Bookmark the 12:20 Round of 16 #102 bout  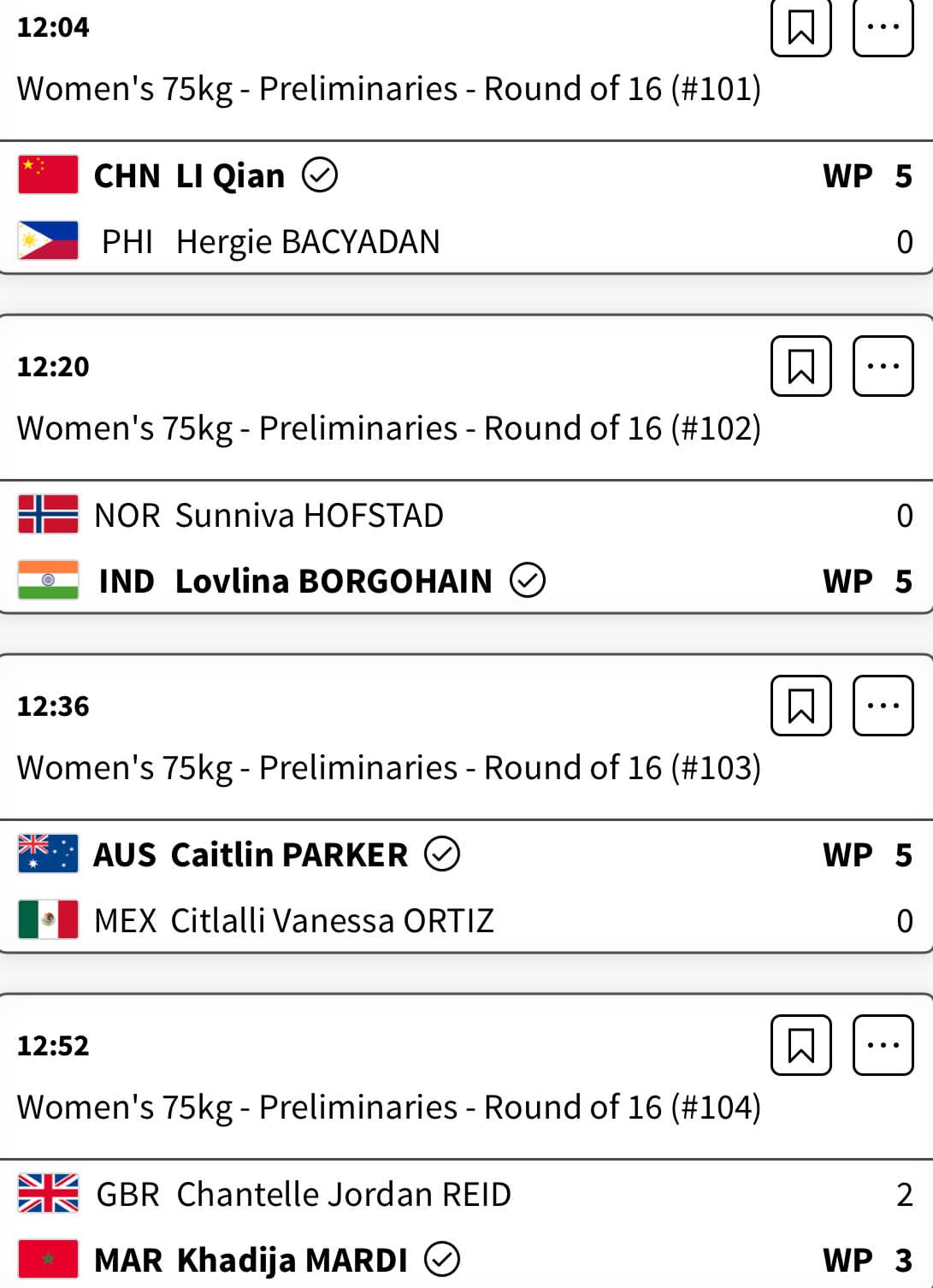click(800, 366)
